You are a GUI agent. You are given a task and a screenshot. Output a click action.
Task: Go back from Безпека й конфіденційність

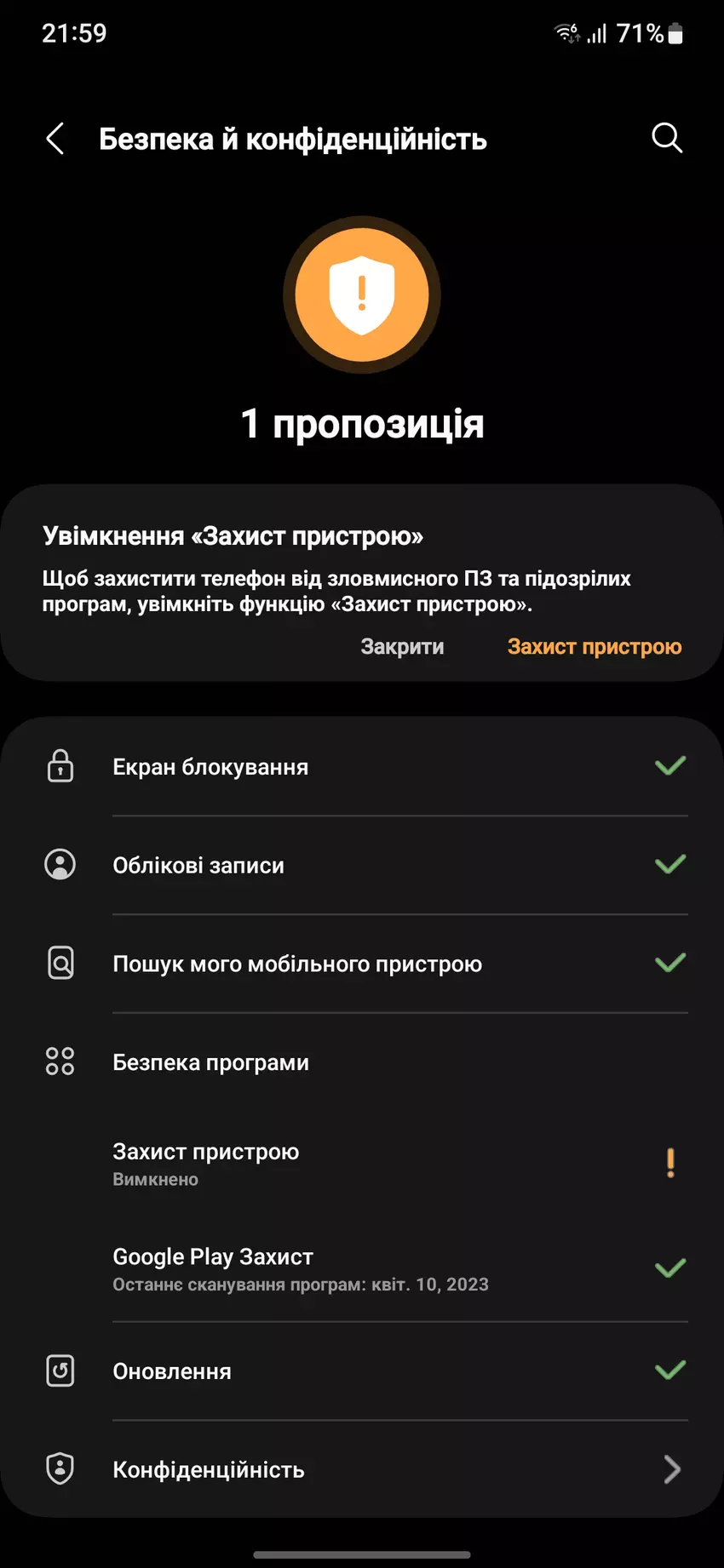coord(55,139)
